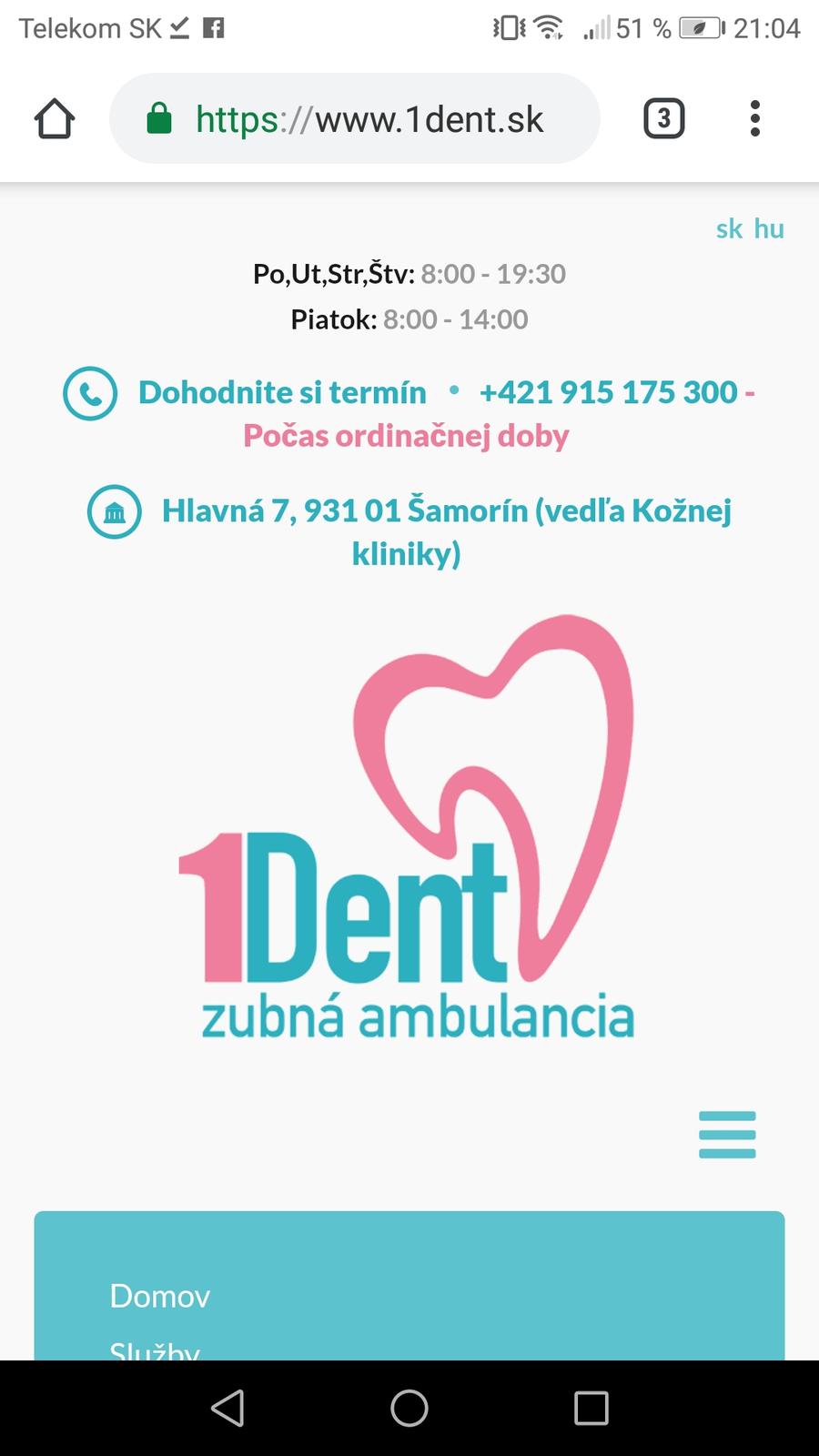Viewport: 819px width, 1456px height.
Task: Open the browser overflow menu
Action: coord(754,119)
